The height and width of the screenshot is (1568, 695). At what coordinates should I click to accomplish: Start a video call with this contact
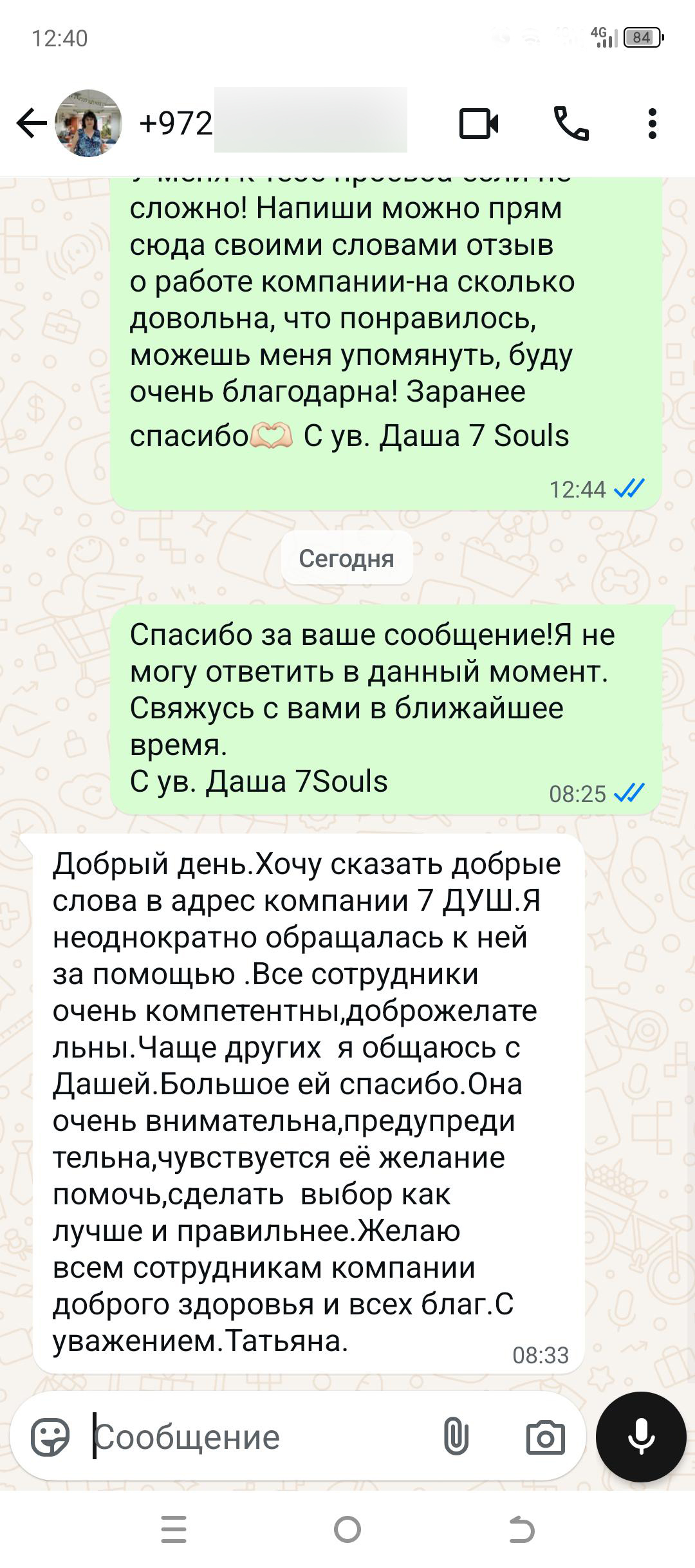pyautogui.click(x=478, y=124)
